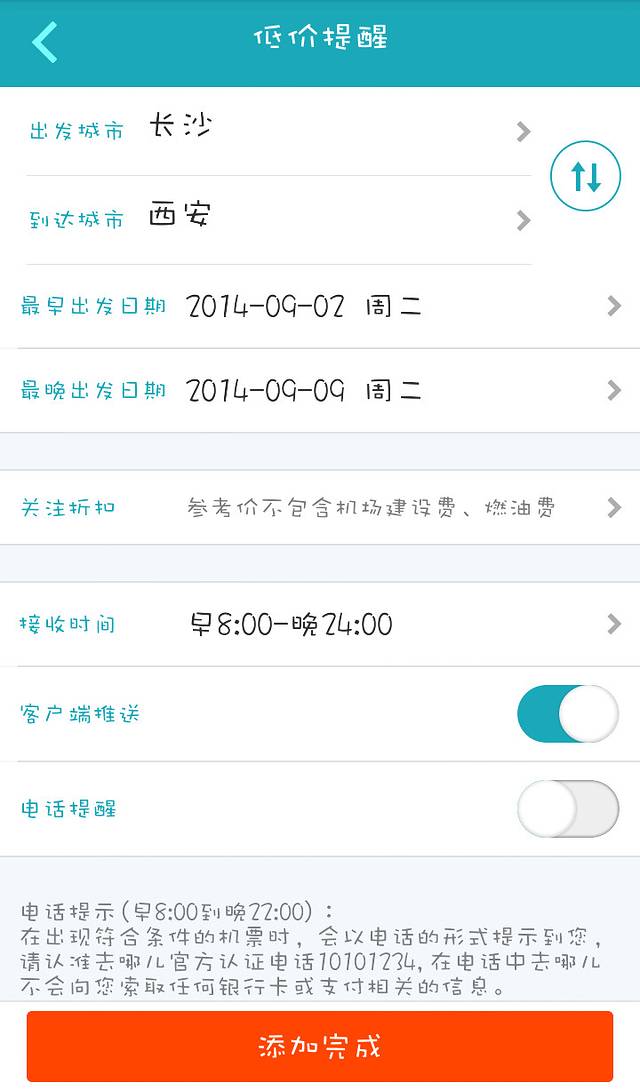Tap 添加完成 to finish adding the alert

(320, 1046)
